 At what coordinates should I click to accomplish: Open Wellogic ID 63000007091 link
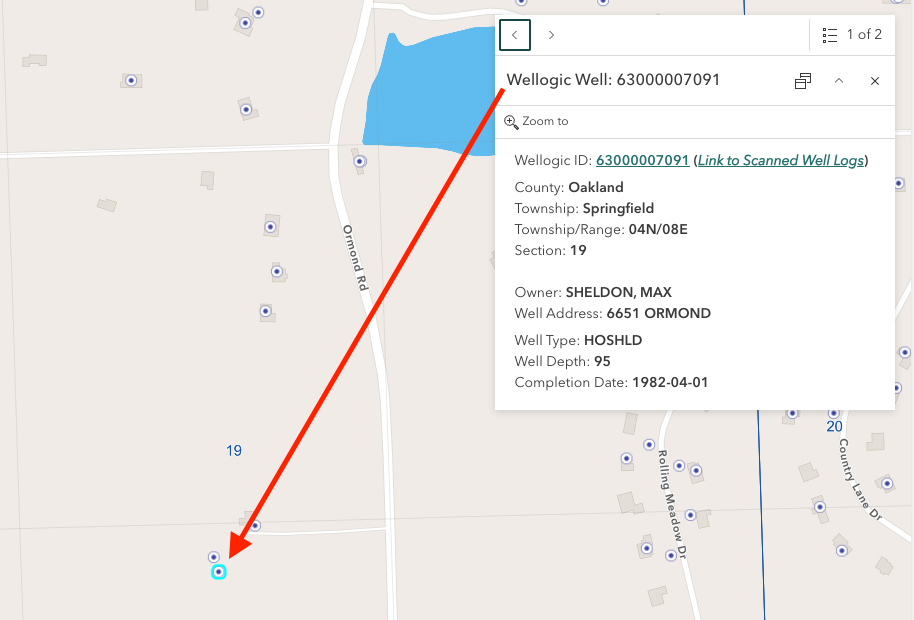click(x=642, y=160)
